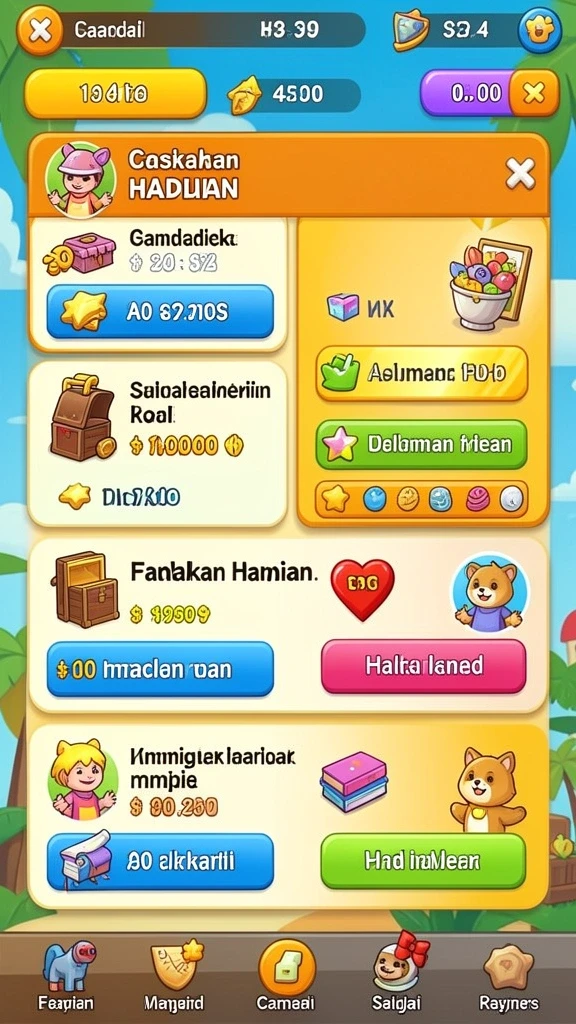Open the Salaalealneriin Roal chest card
The image size is (576, 1024).
coord(157,444)
